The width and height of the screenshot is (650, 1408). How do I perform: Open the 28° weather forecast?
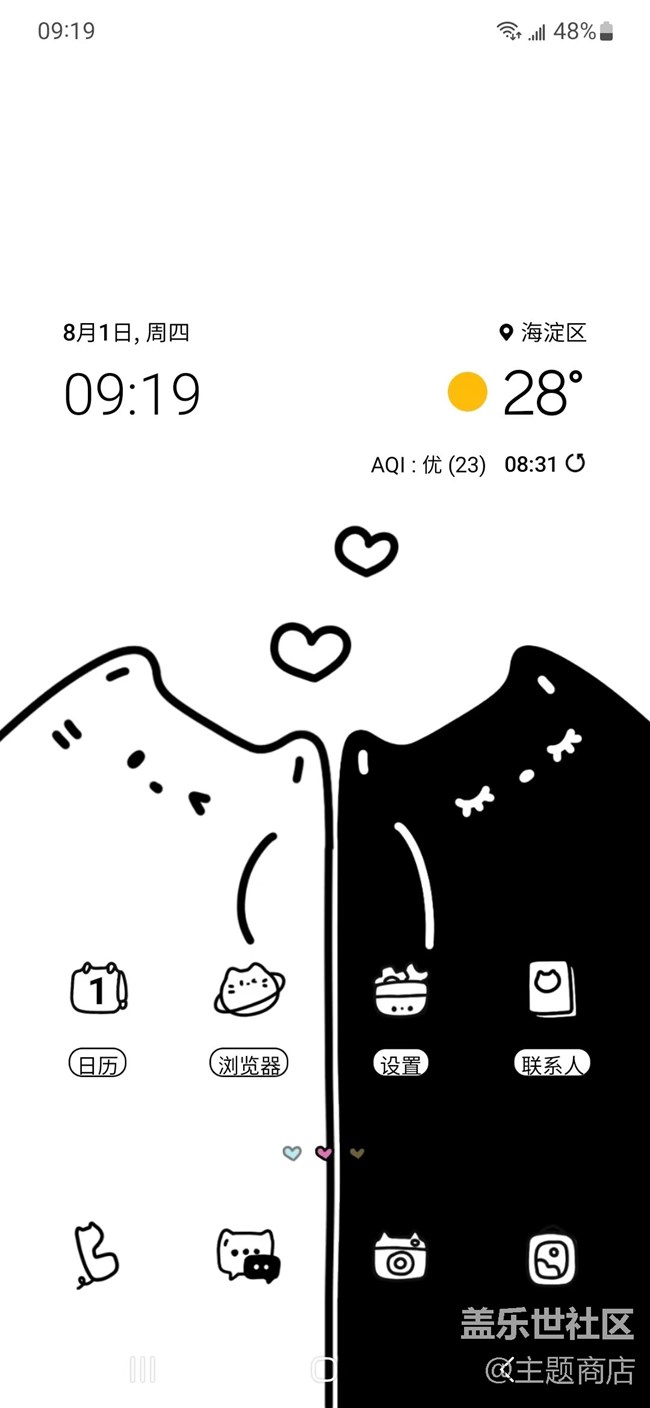(x=540, y=393)
